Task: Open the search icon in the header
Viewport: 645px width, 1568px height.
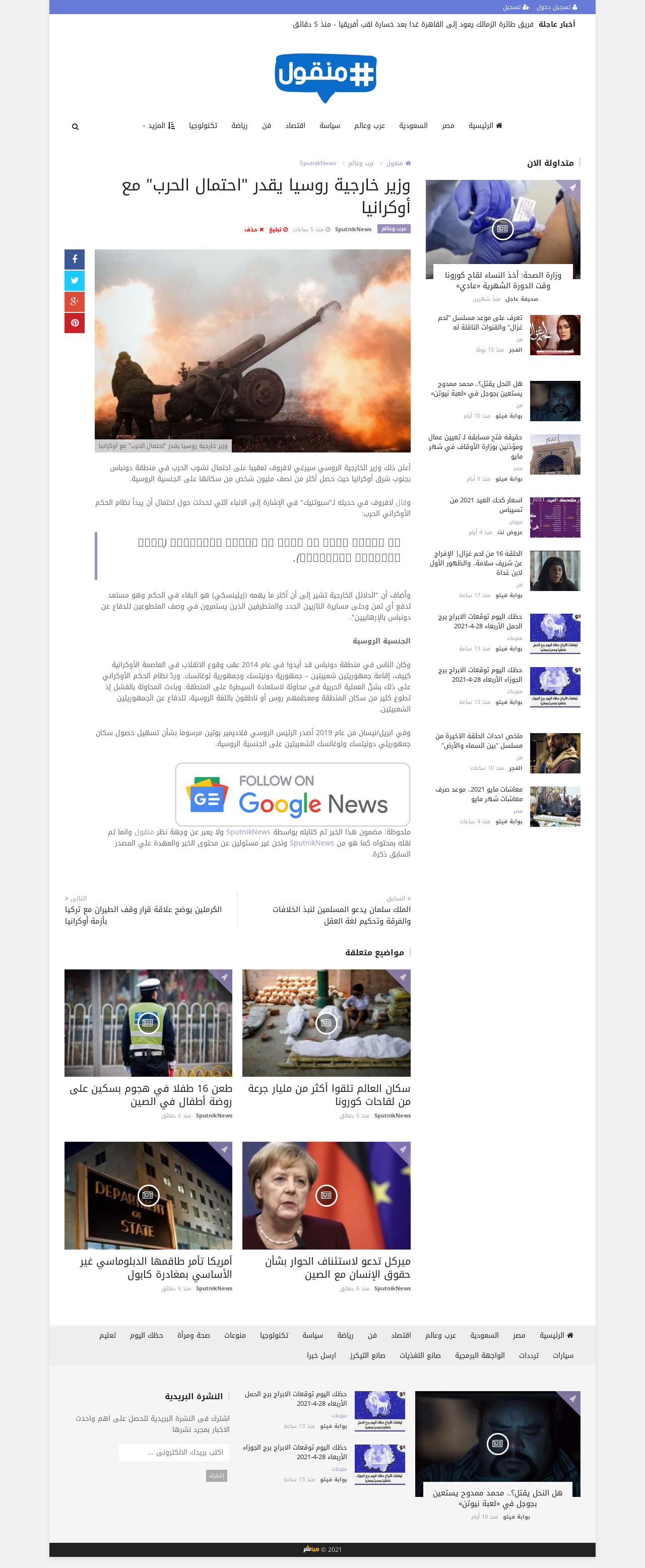Action: [76, 126]
